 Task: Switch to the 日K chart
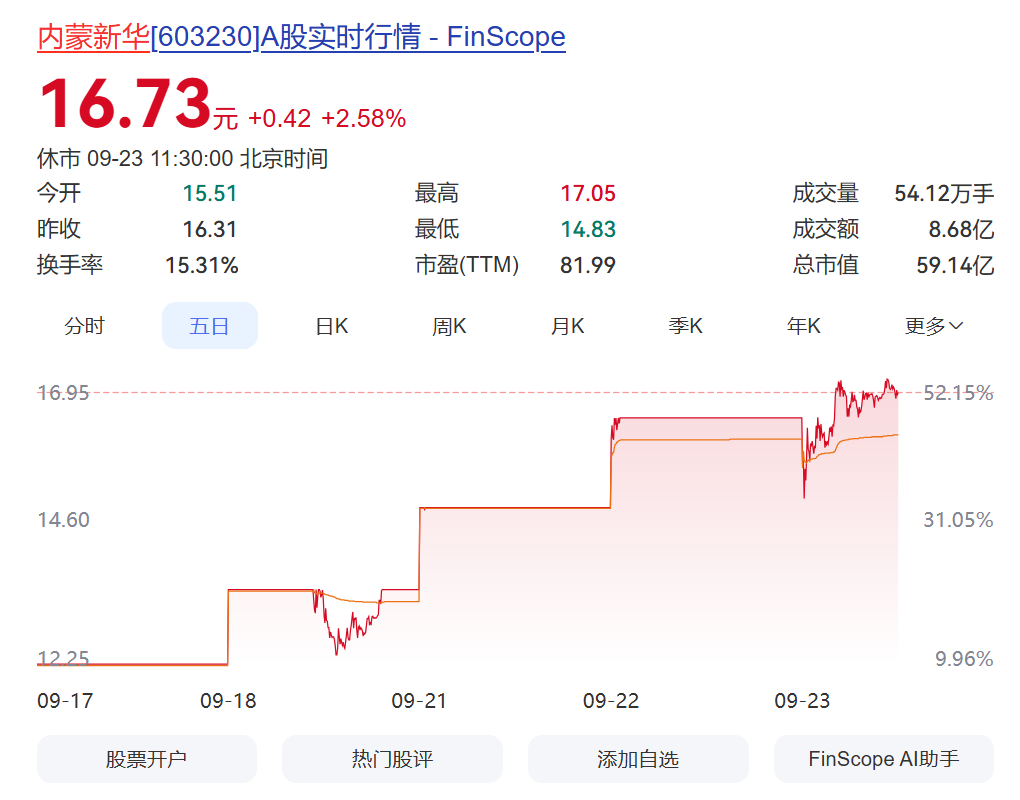pyautogui.click(x=332, y=326)
